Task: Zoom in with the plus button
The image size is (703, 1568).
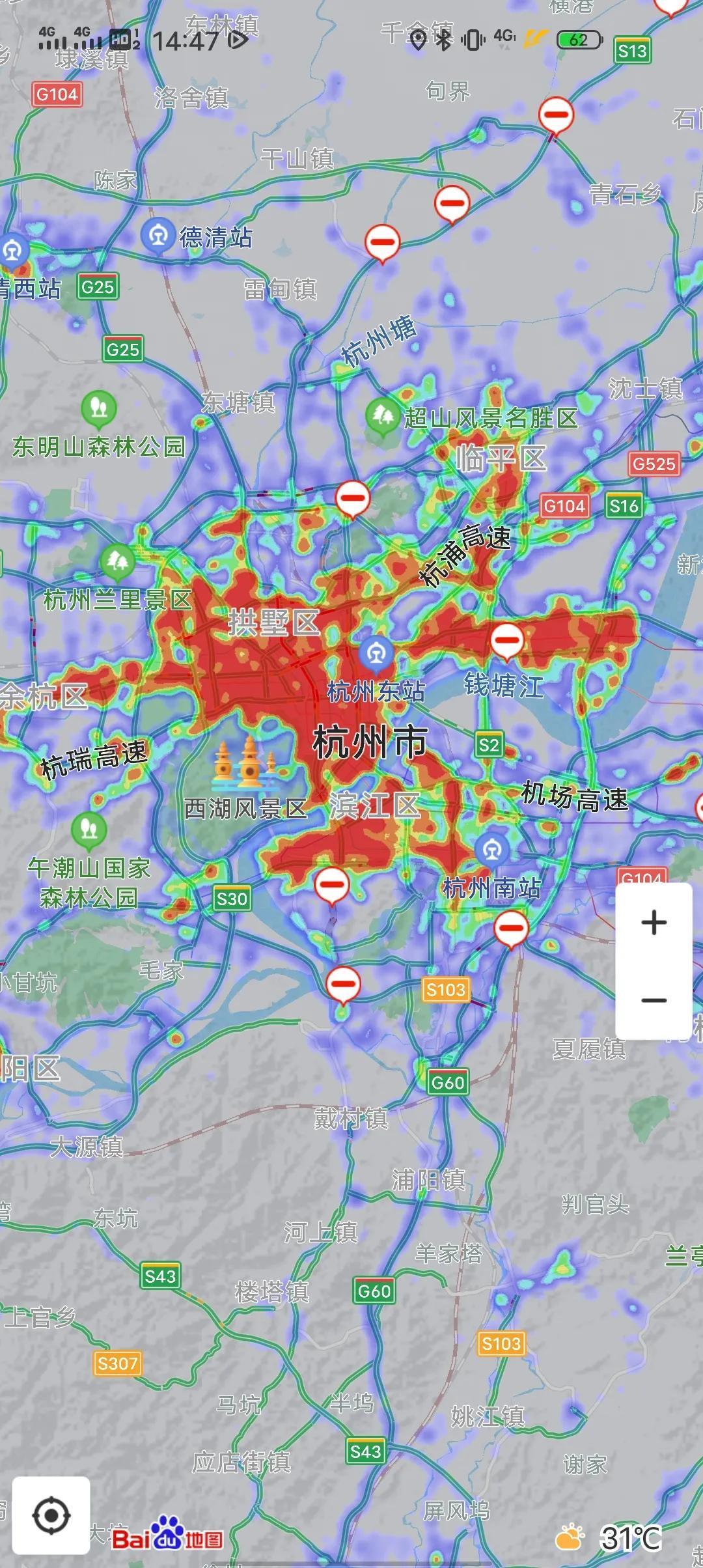Action: pyautogui.click(x=654, y=923)
